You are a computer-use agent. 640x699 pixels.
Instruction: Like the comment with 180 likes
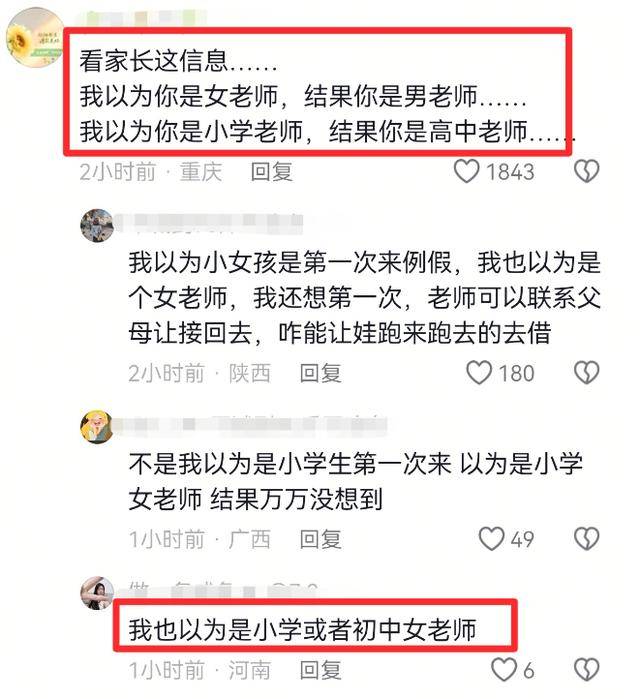pos(480,373)
